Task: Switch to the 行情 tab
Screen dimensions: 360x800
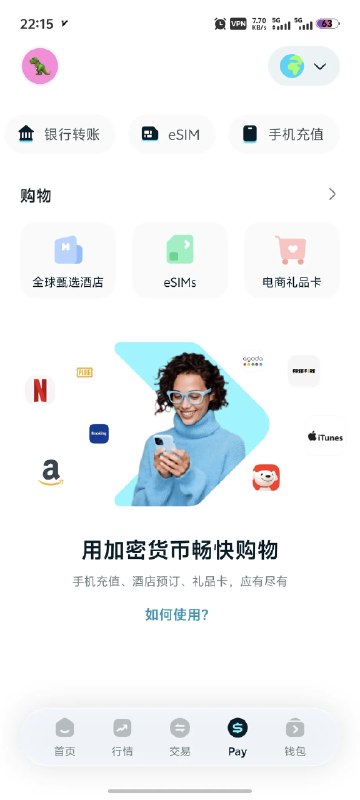Action: (122, 737)
